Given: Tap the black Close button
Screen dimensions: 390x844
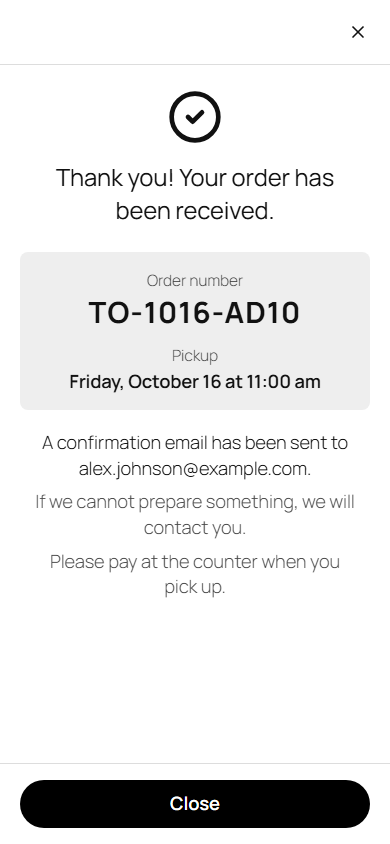Looking at the screenshot, I should [195, 804].
